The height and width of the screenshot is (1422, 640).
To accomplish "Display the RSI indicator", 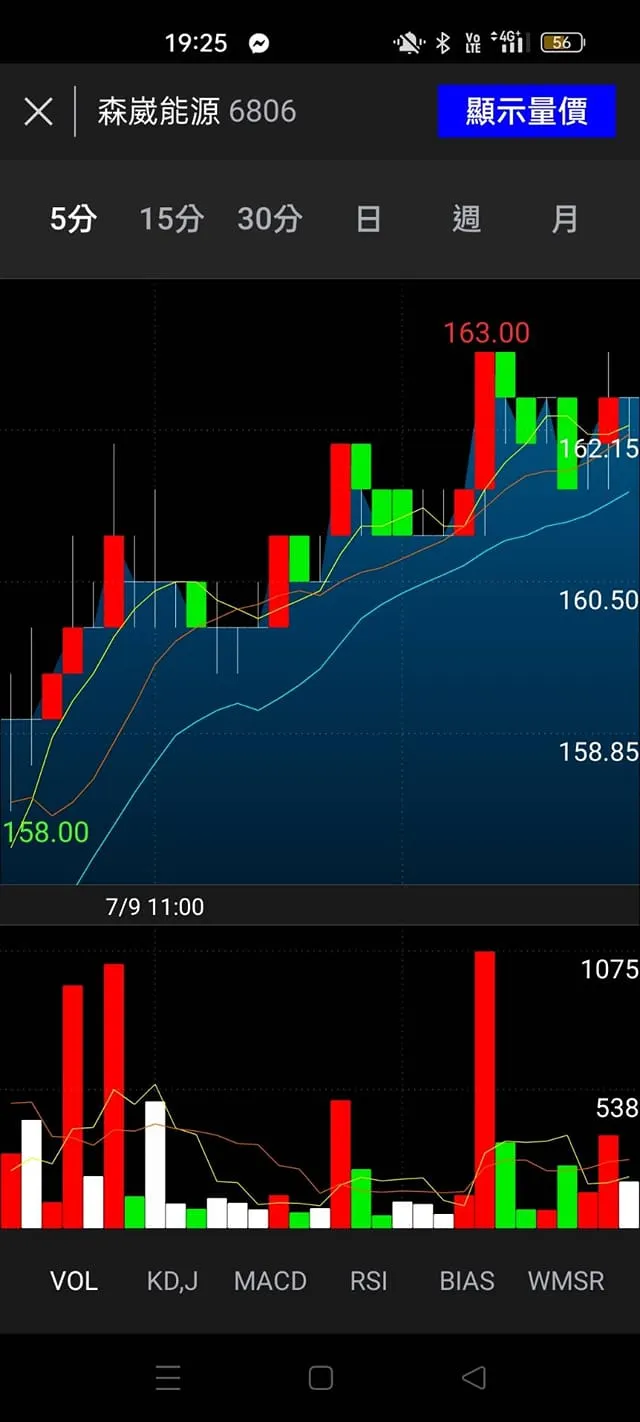I will pos(368,1281).
